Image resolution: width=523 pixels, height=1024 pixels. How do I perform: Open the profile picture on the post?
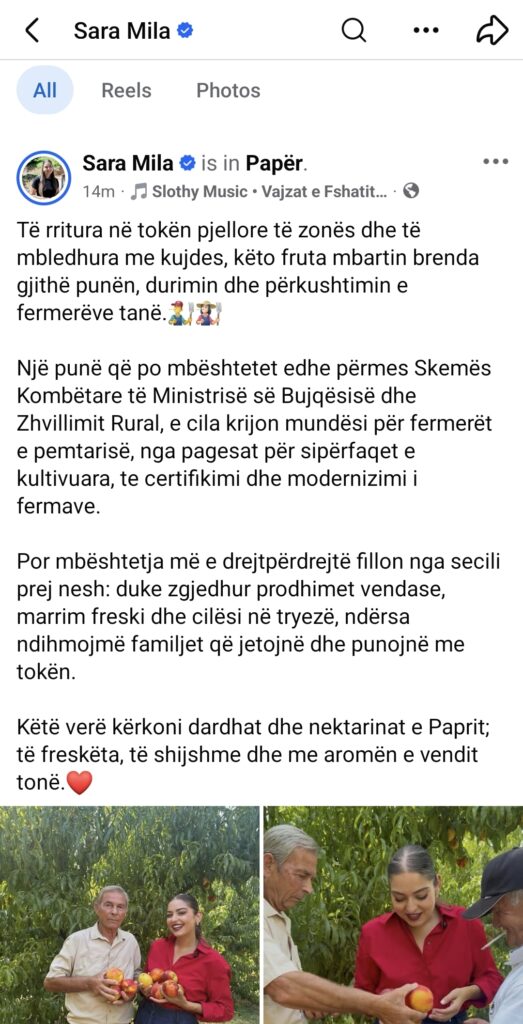(44, 178)
